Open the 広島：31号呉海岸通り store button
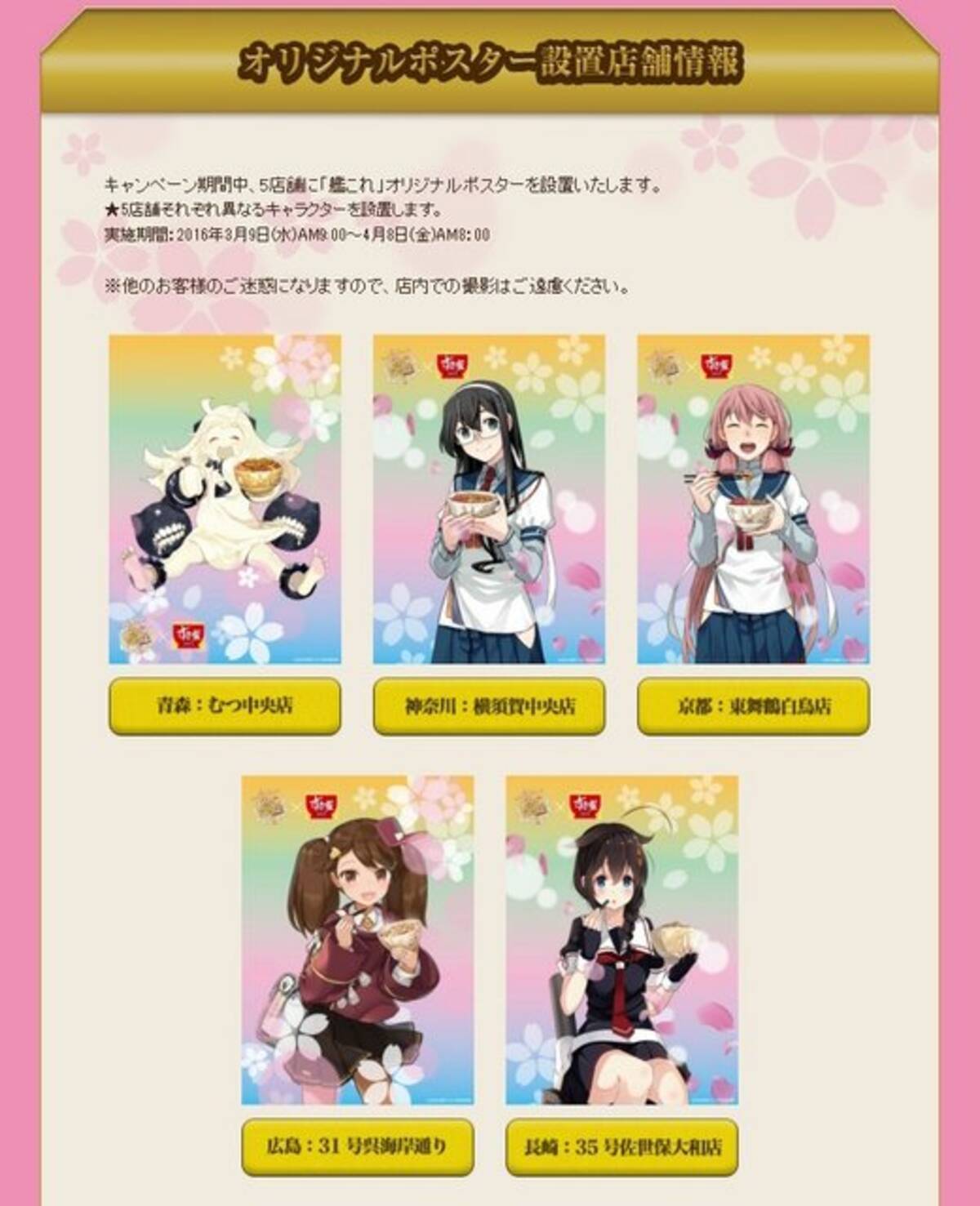The width and height of the screenshot is (980, 1206). (x=357, y=1146)
